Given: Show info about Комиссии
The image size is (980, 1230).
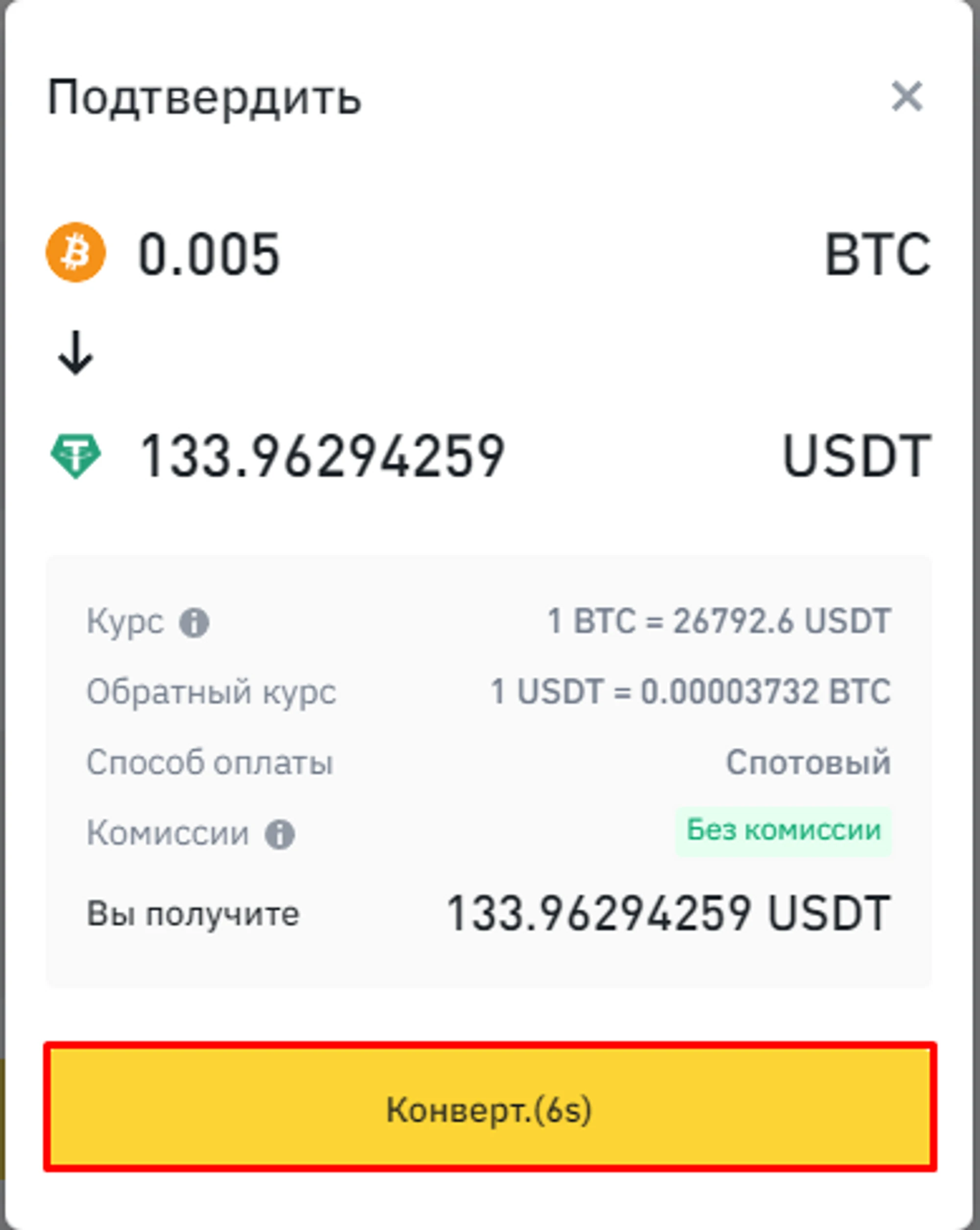Looking at the screenshot, I should pos(279,835).
